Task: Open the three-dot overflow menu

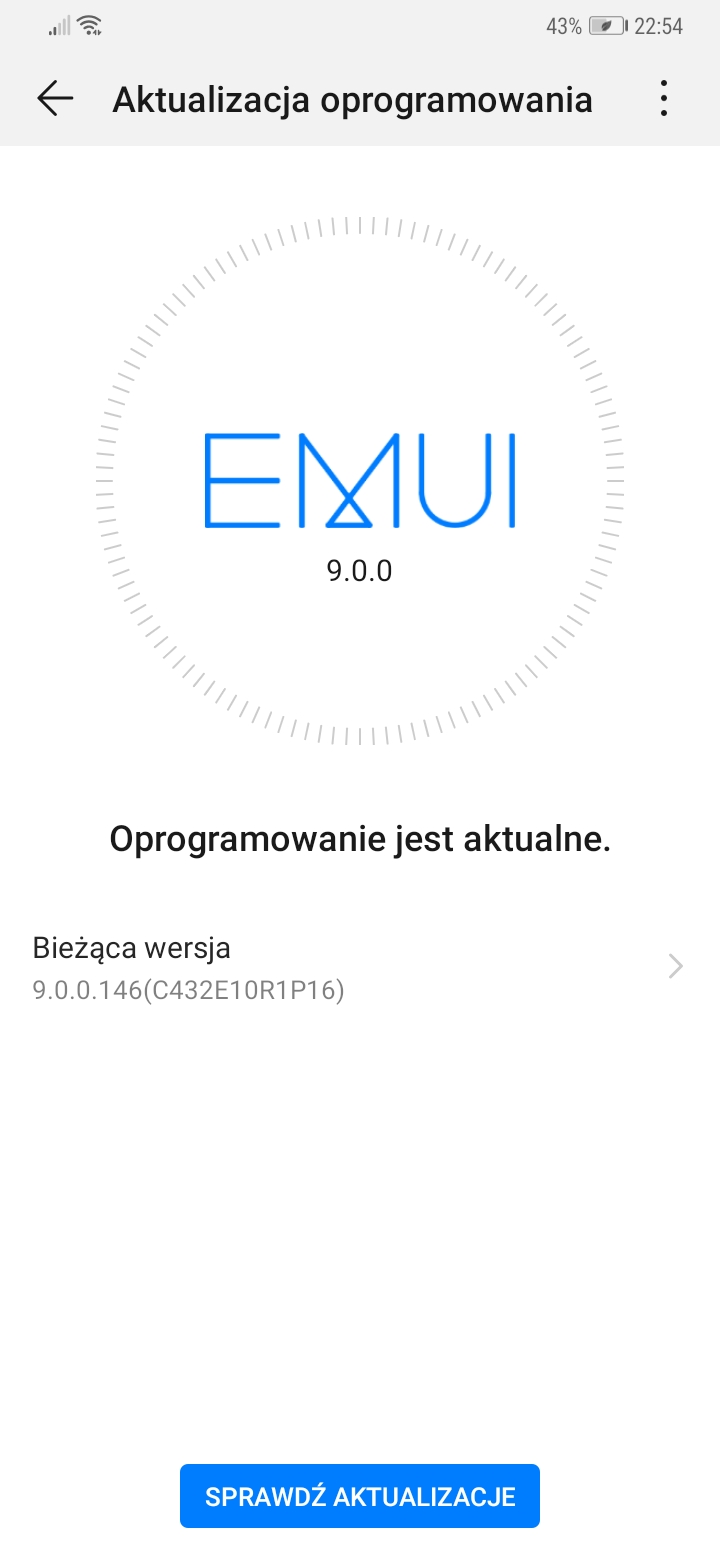Action: click(664, 99)
